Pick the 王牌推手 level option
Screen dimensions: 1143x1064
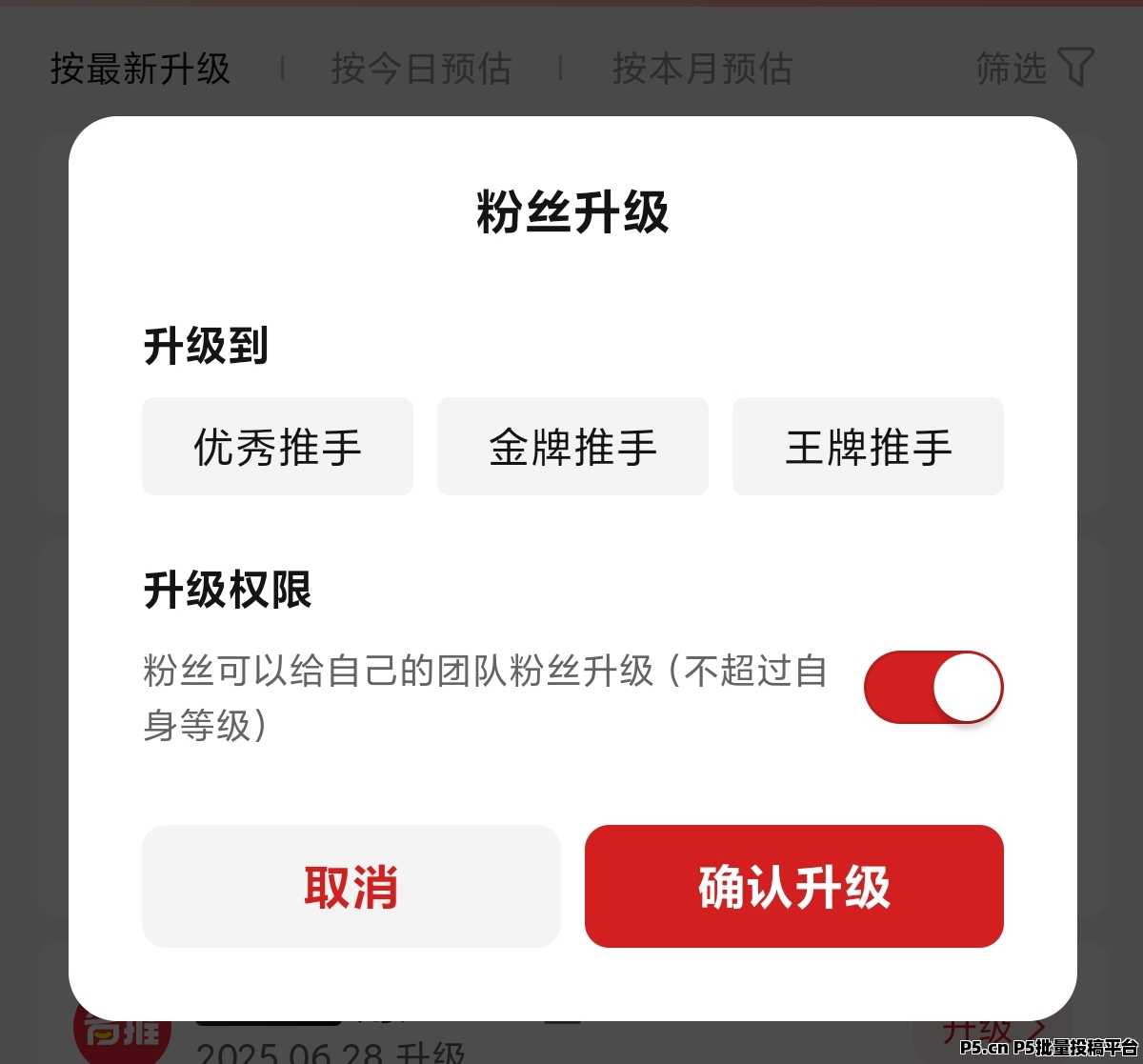pos(868,447)
